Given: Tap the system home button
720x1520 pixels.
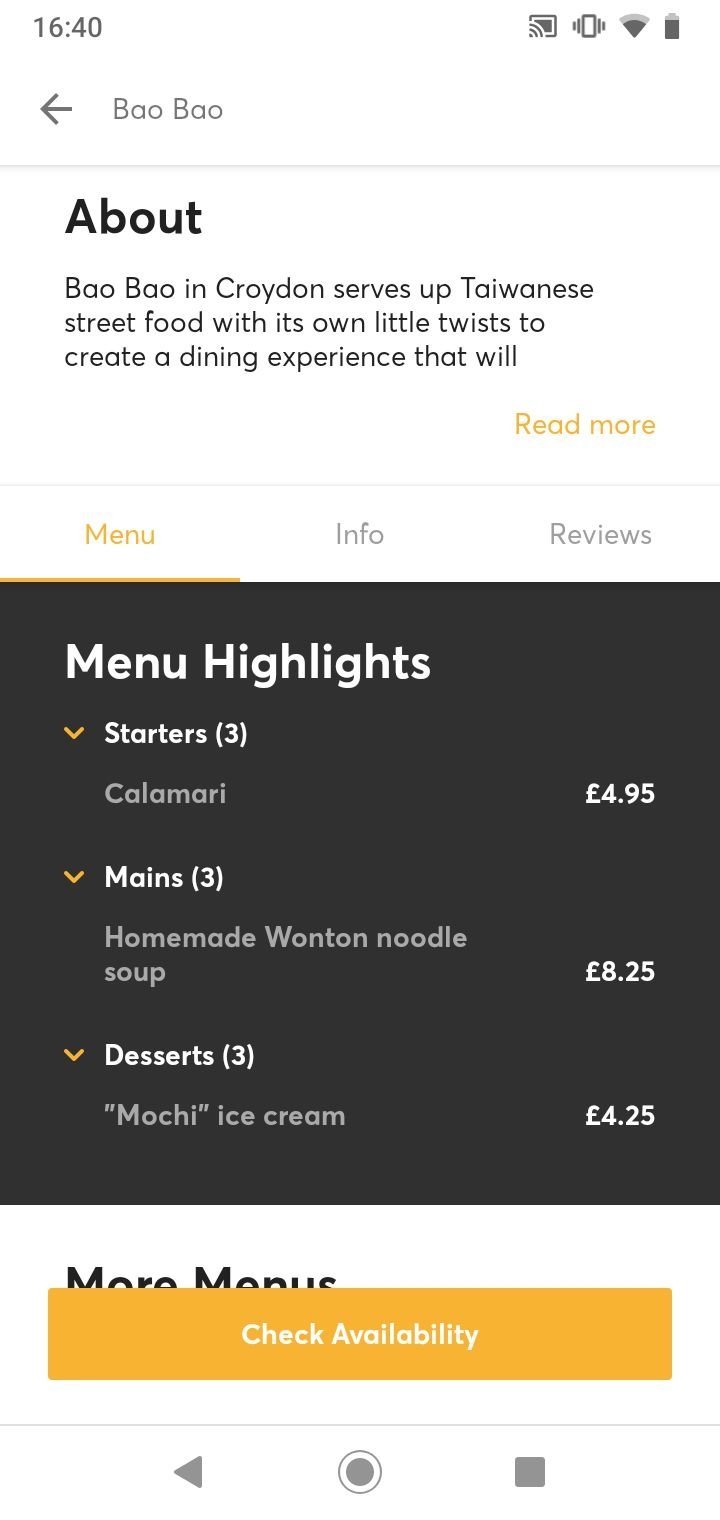Looking at the screenshot, I should tap(360, 1472).
